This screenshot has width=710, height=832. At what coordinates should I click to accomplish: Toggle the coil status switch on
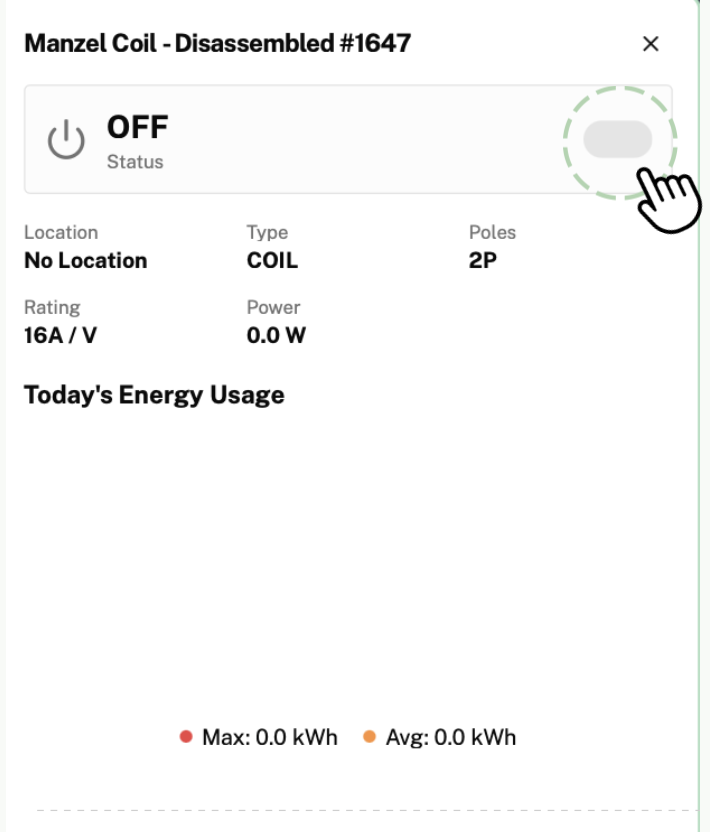coord(617,140)
